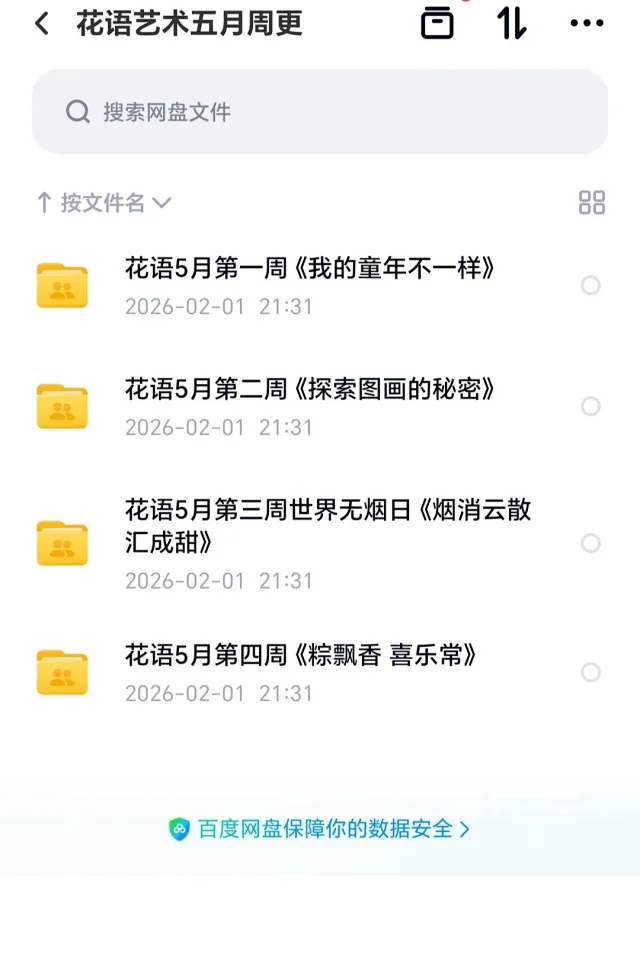Select the 第一周《我的童年不一样》 folder circle
The image size is (640, 954).
point(591,286)
